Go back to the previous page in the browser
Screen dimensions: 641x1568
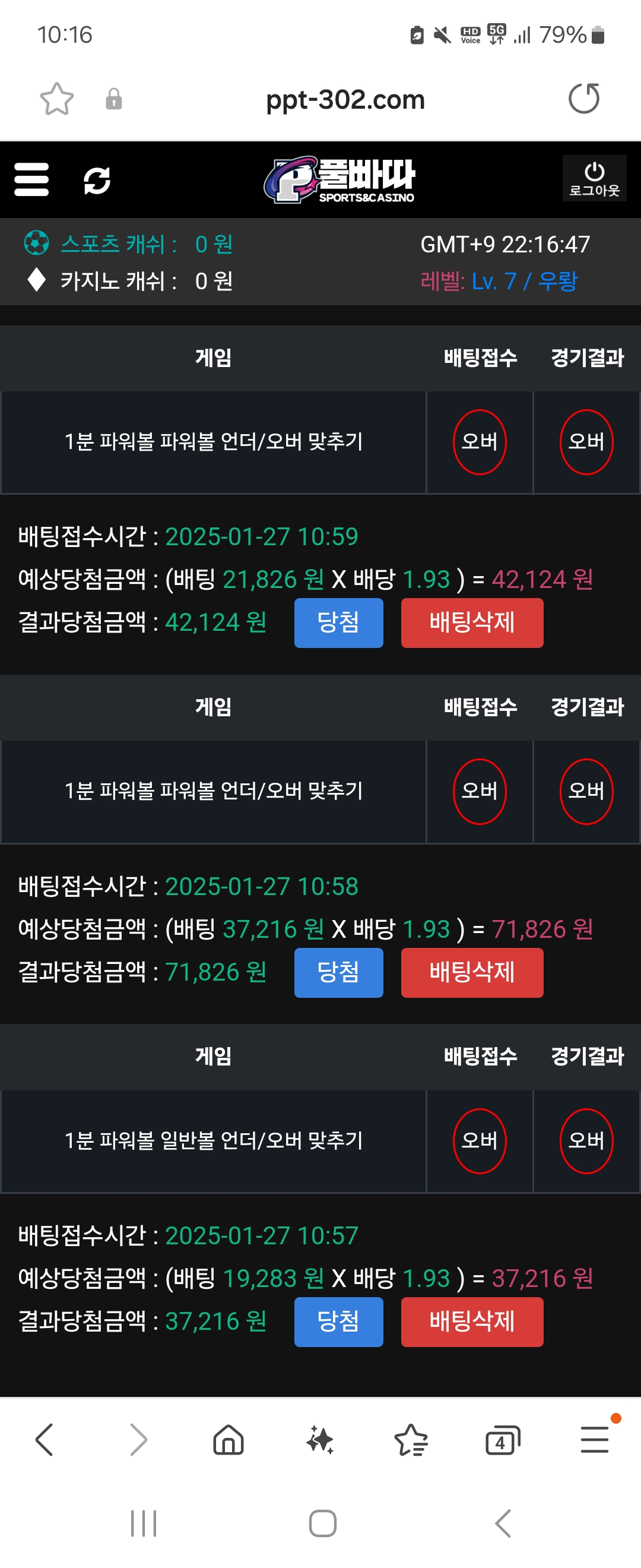(45, 1440)
